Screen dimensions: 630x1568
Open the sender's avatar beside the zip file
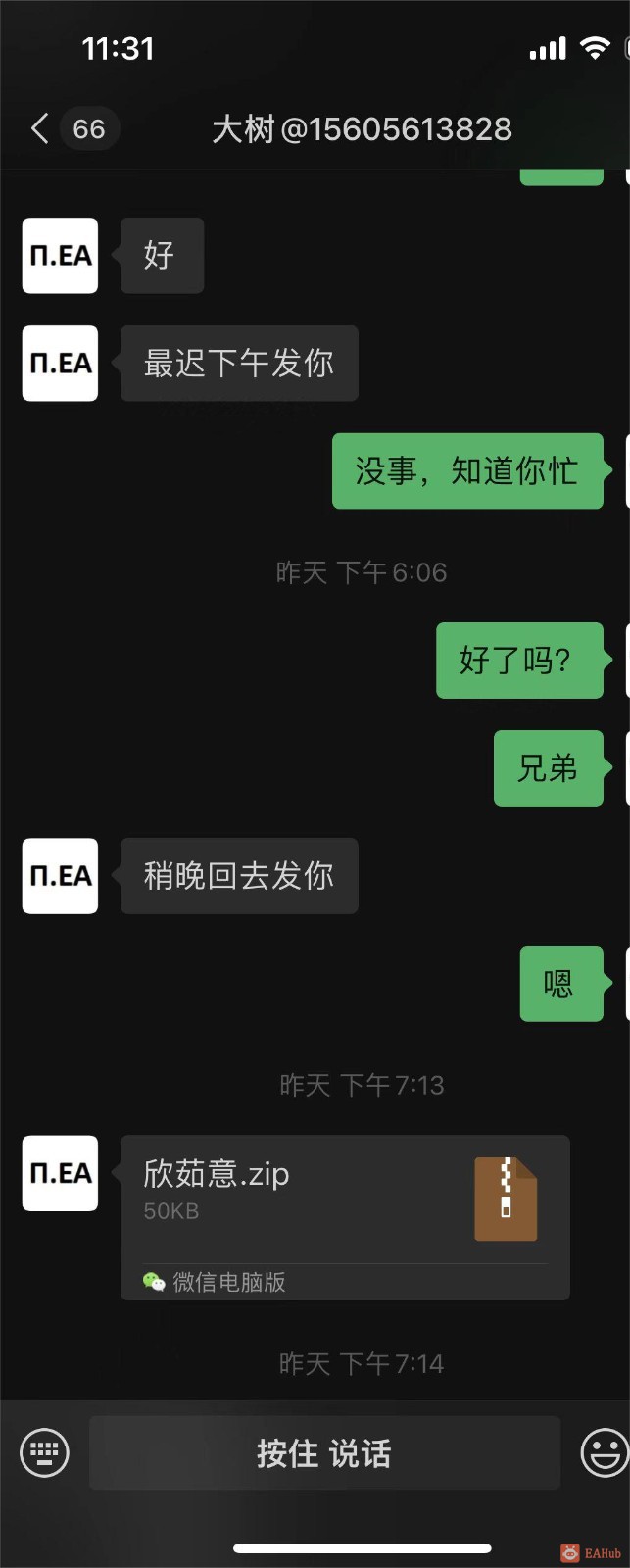(x=61, y=1173)
